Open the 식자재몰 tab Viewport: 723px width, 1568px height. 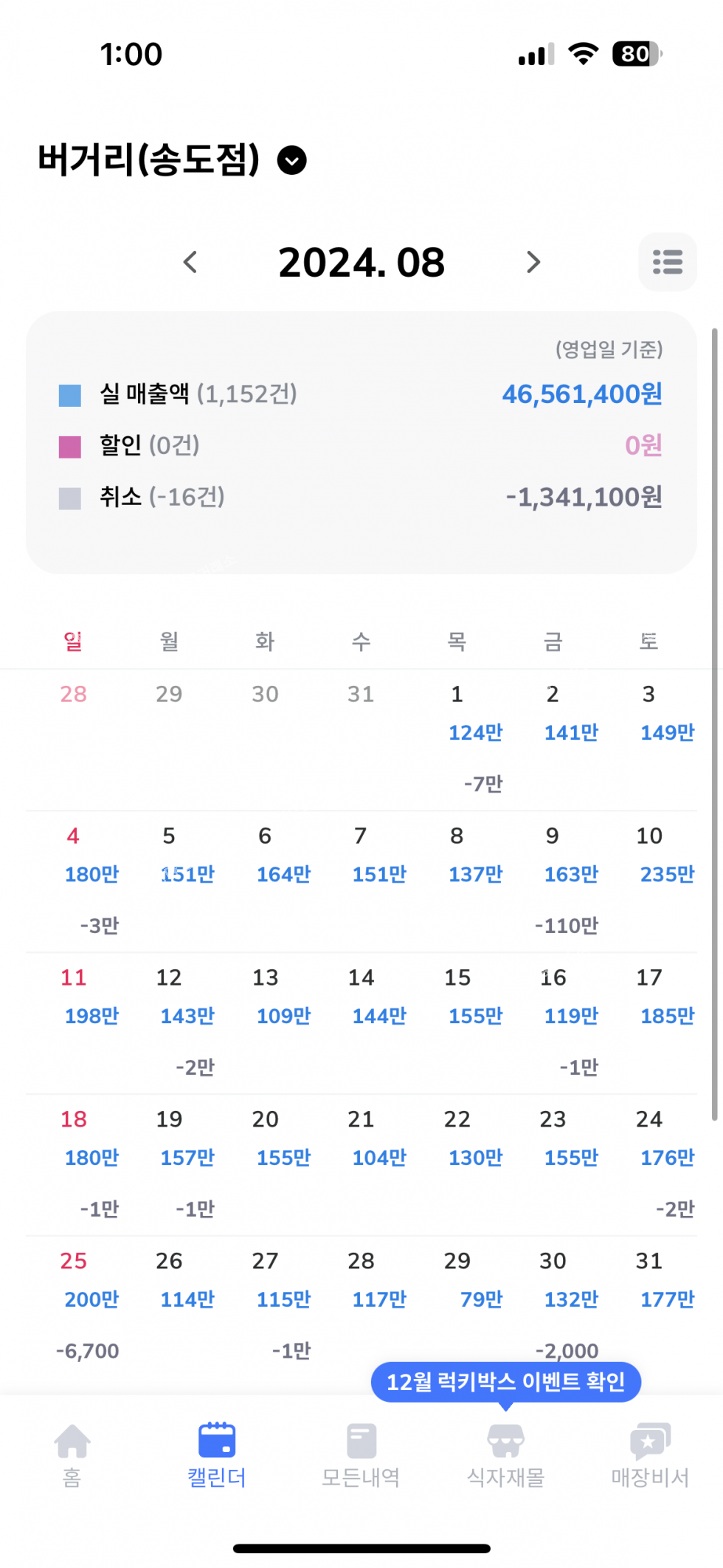click(506, 1454)
